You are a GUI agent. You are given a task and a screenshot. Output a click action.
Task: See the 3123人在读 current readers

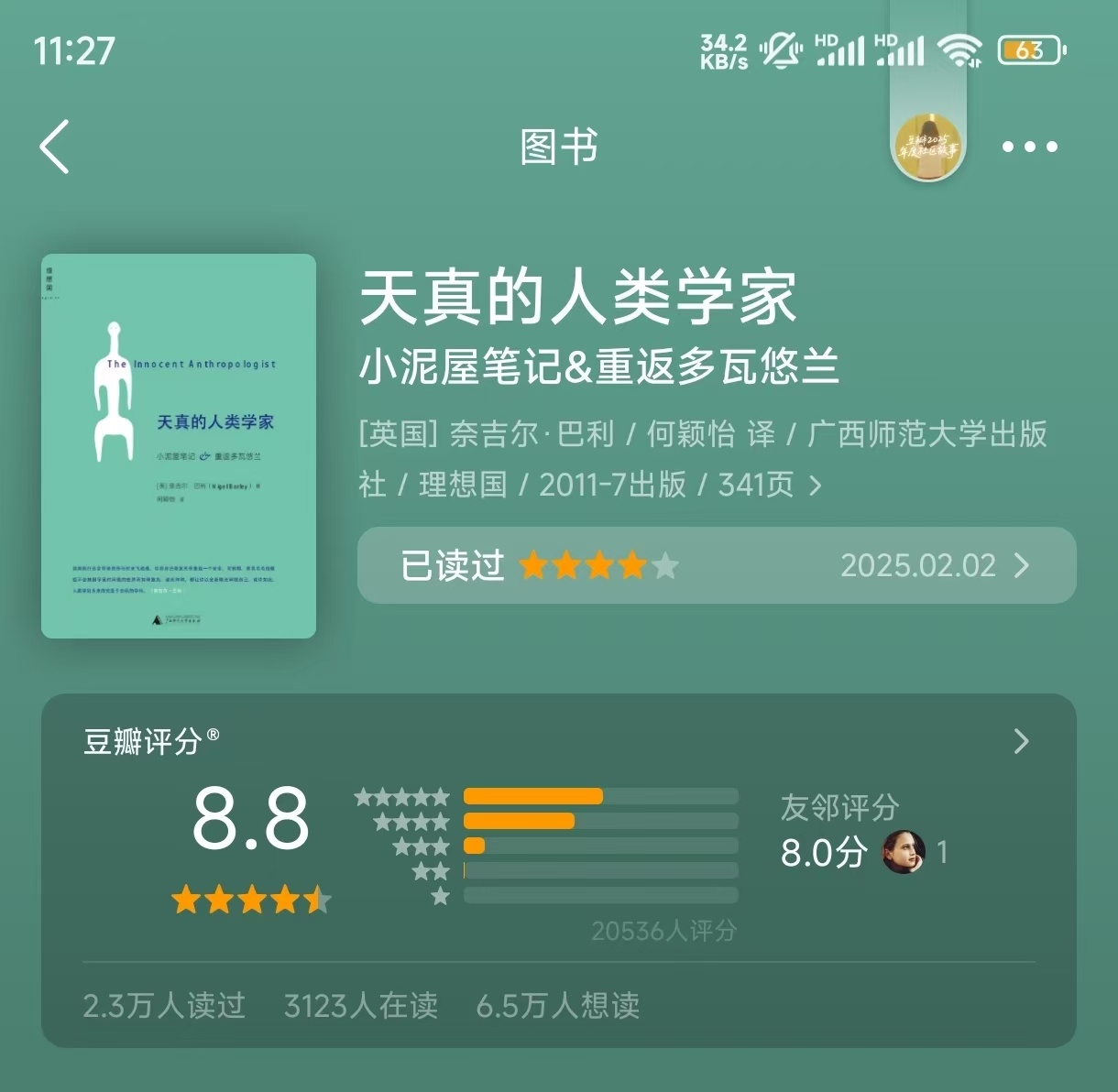point(360,1005)
